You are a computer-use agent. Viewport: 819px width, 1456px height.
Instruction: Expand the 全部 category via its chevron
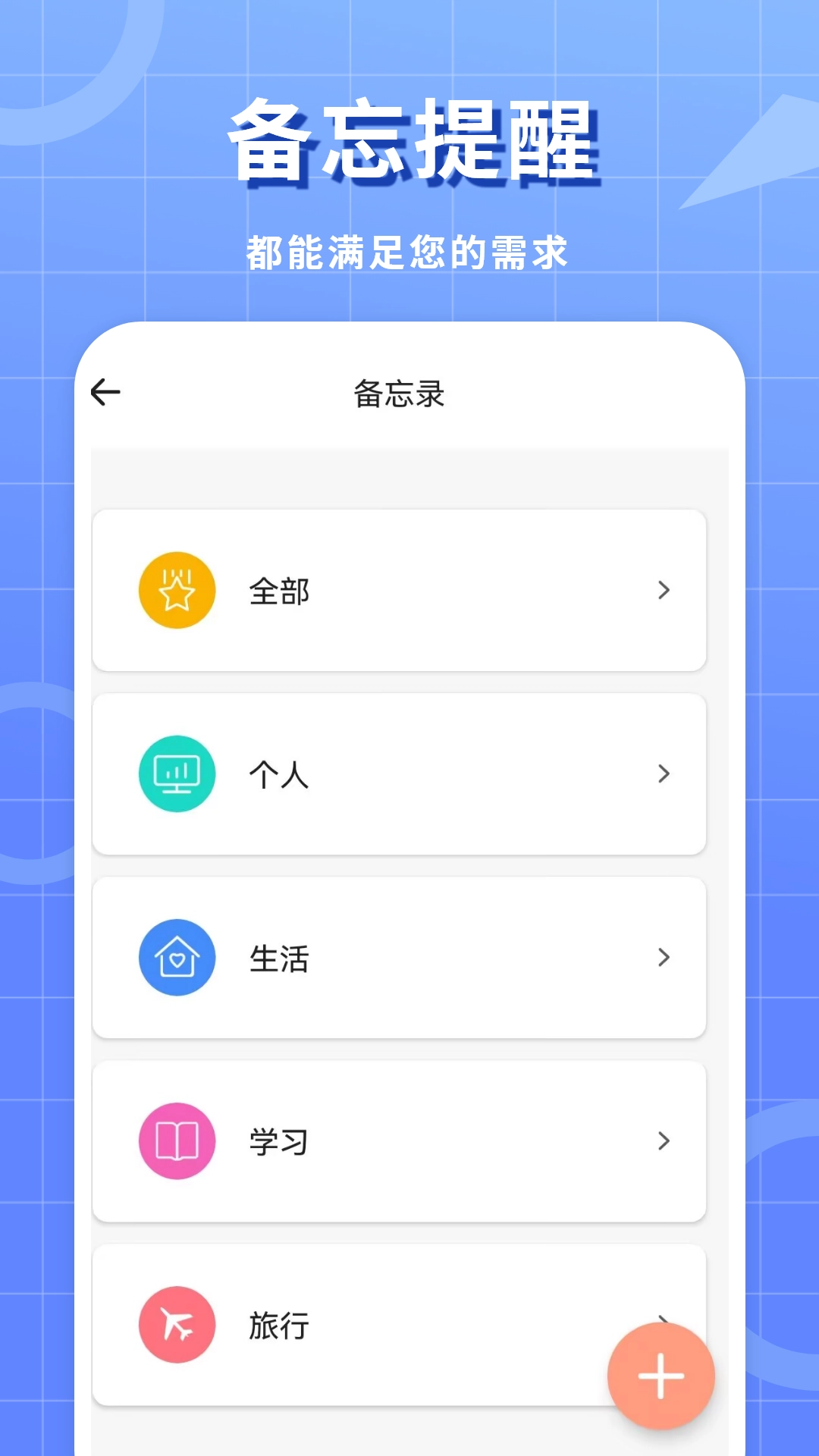pyautogui.click(x=666, y=590)
